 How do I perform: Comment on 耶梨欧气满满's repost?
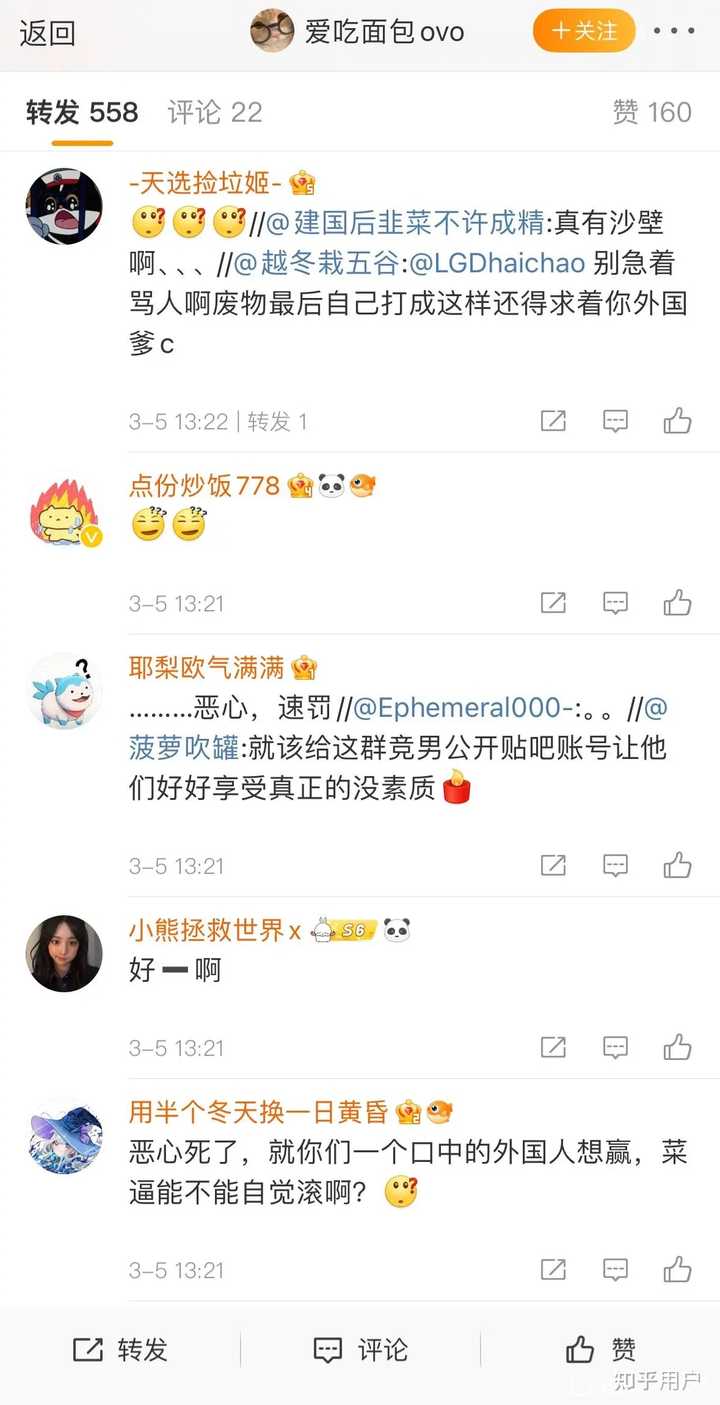[x=615, y=866]
